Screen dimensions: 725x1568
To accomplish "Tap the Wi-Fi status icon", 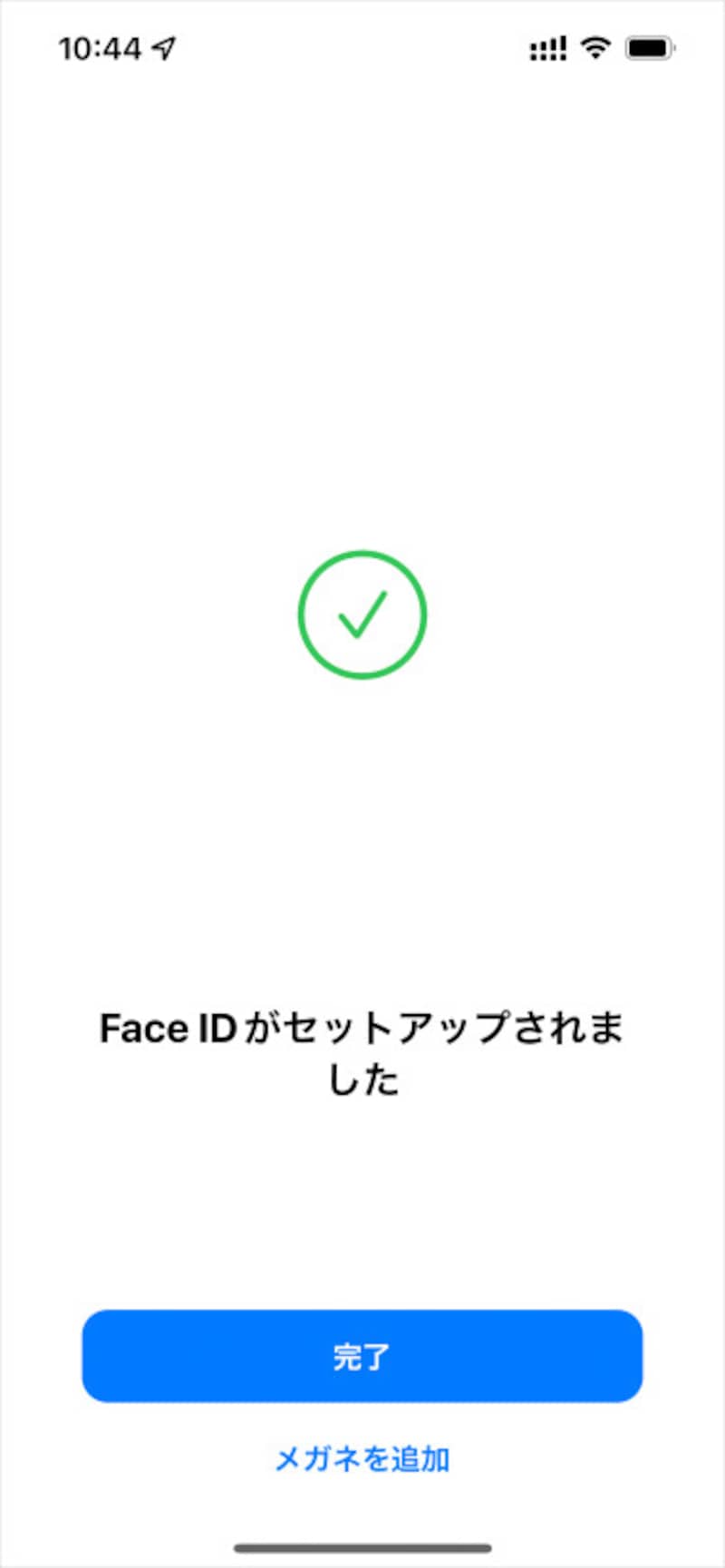I will click(594, 50).
